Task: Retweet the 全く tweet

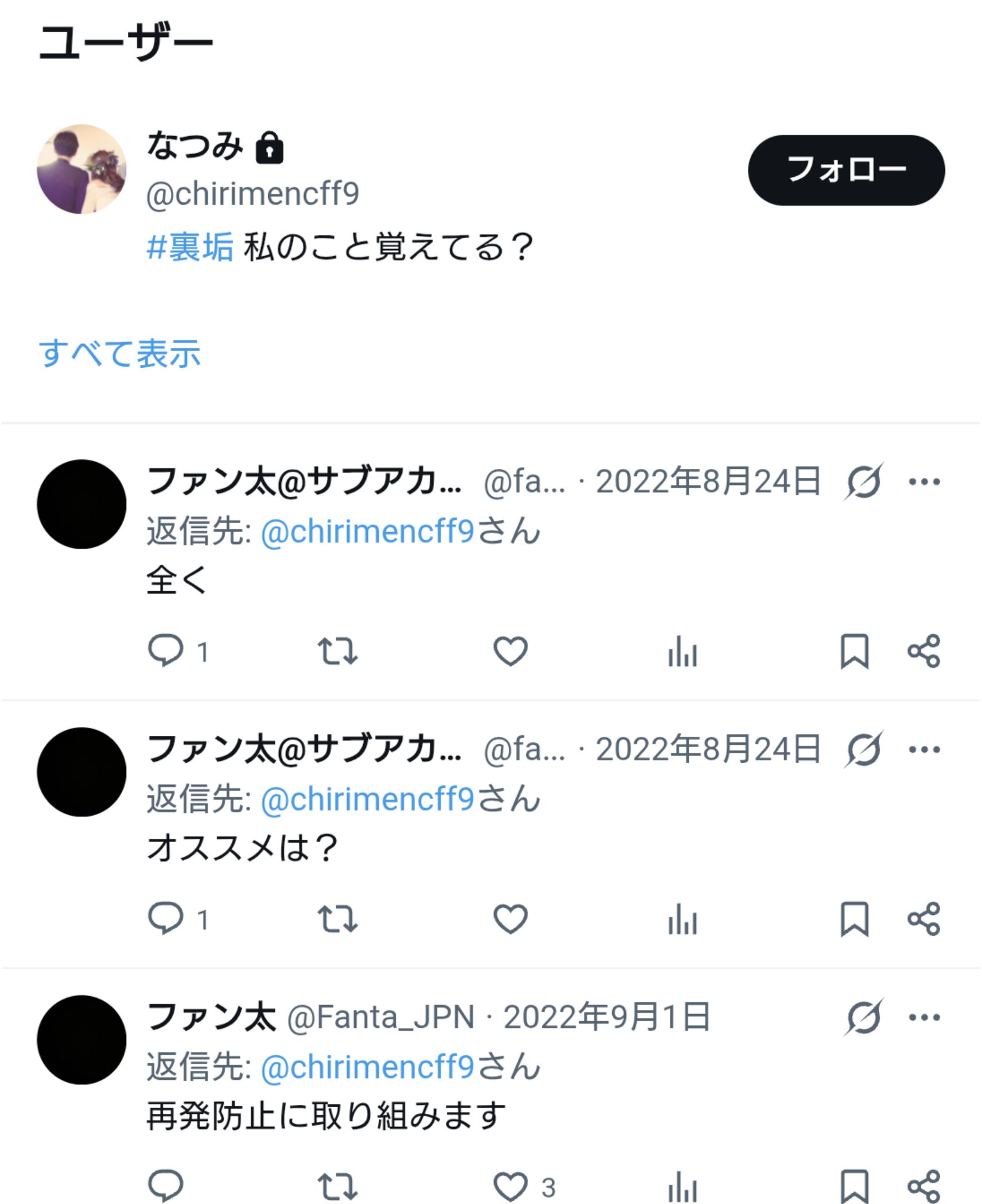Action: tap(337, 650)
